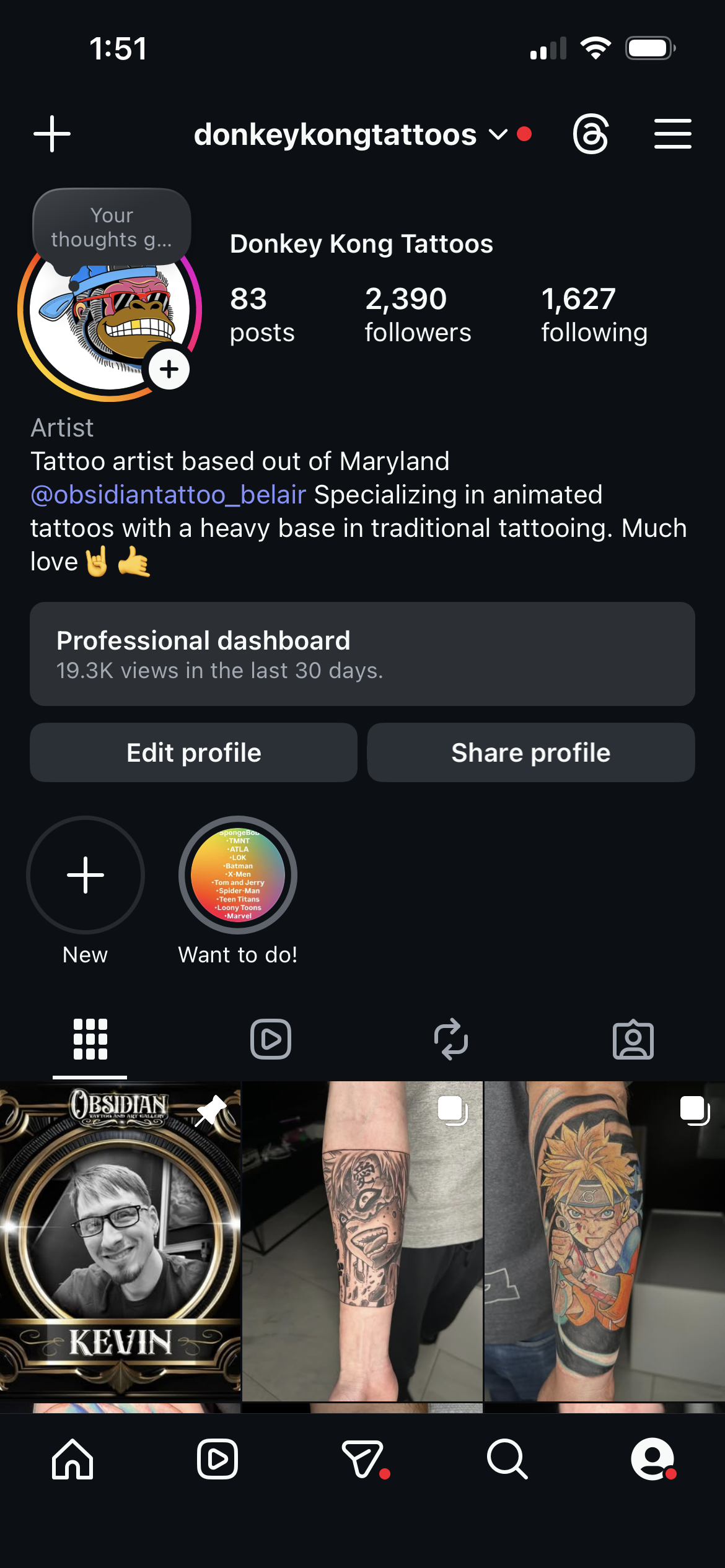The image size is (725, 1568).
Task: View the 1,627 following list
Action: pyautogui.click(x=594, y=315)
